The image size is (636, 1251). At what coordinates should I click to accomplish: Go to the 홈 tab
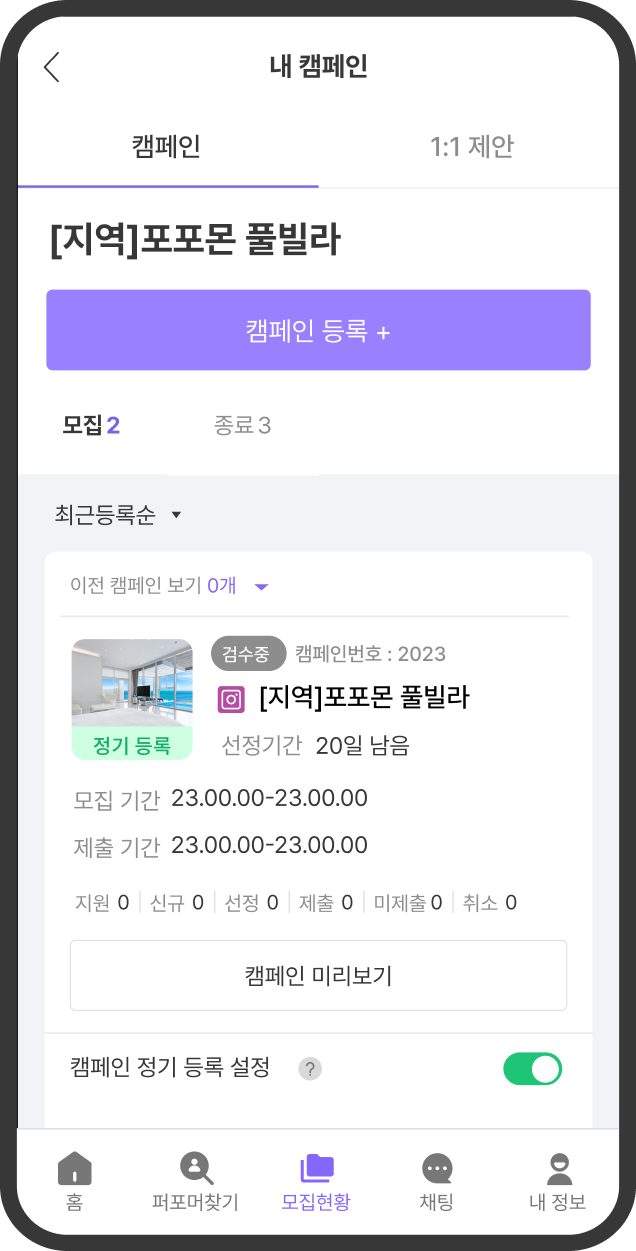click(74, 1181)
